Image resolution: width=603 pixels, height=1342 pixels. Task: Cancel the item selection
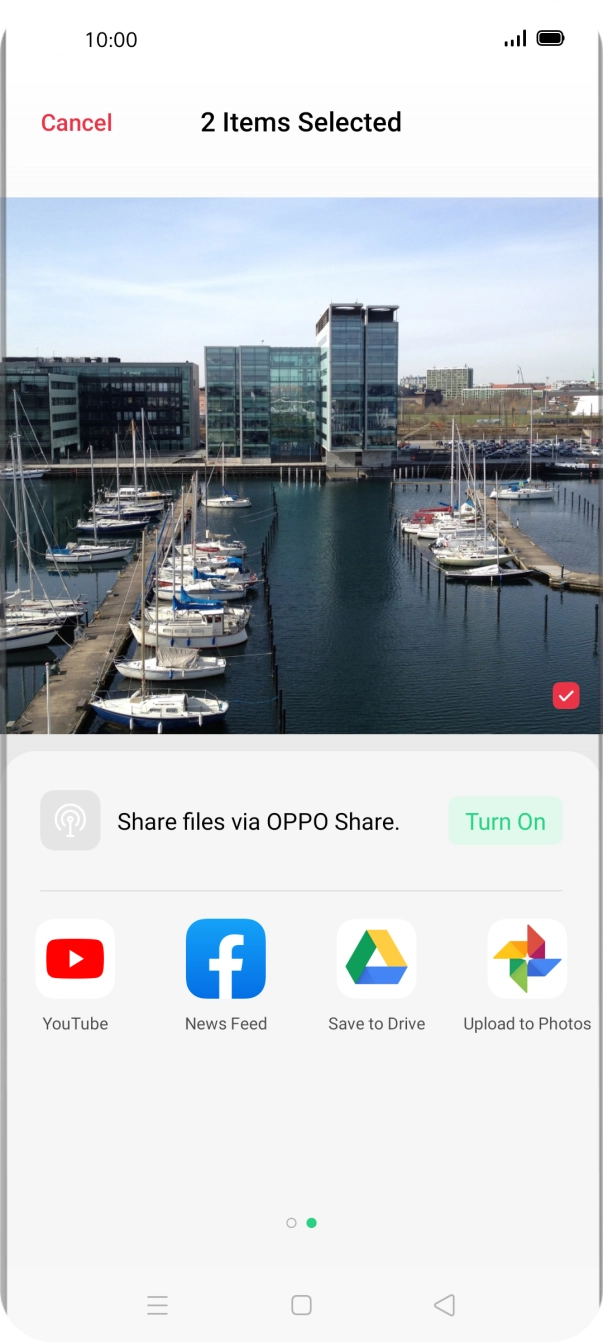(76, 123)
